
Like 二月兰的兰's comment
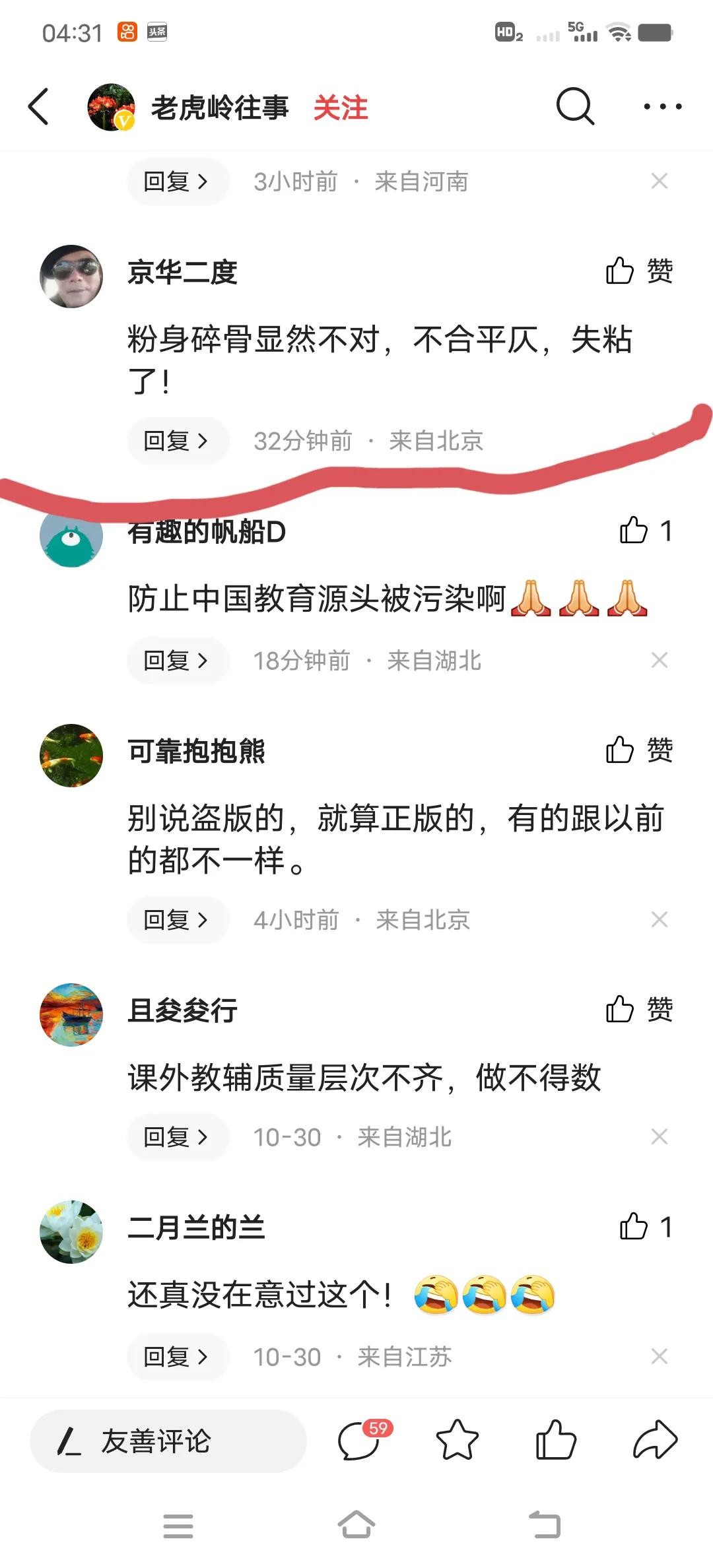(645, 1227)
